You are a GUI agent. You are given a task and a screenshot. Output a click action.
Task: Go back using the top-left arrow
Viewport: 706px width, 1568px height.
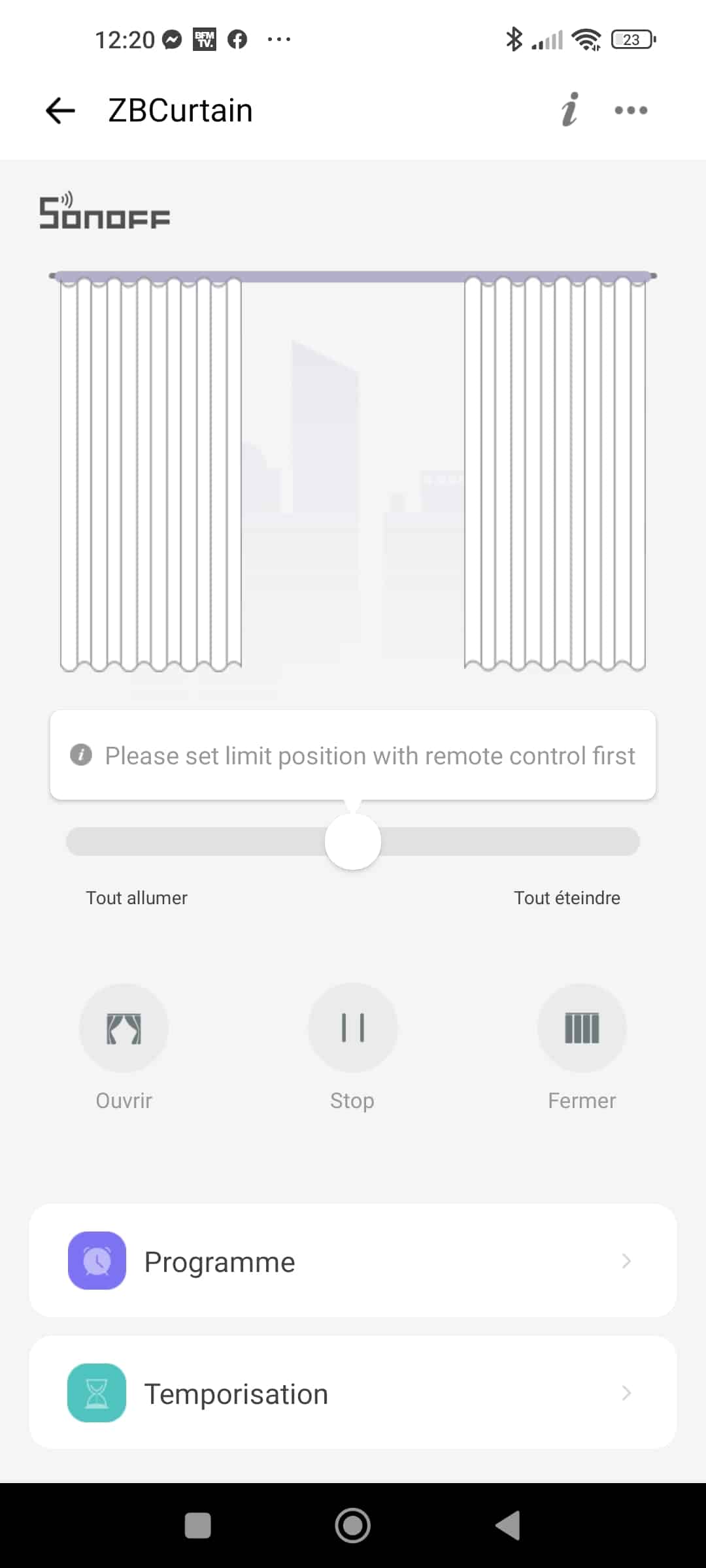(x=60, y=110)
